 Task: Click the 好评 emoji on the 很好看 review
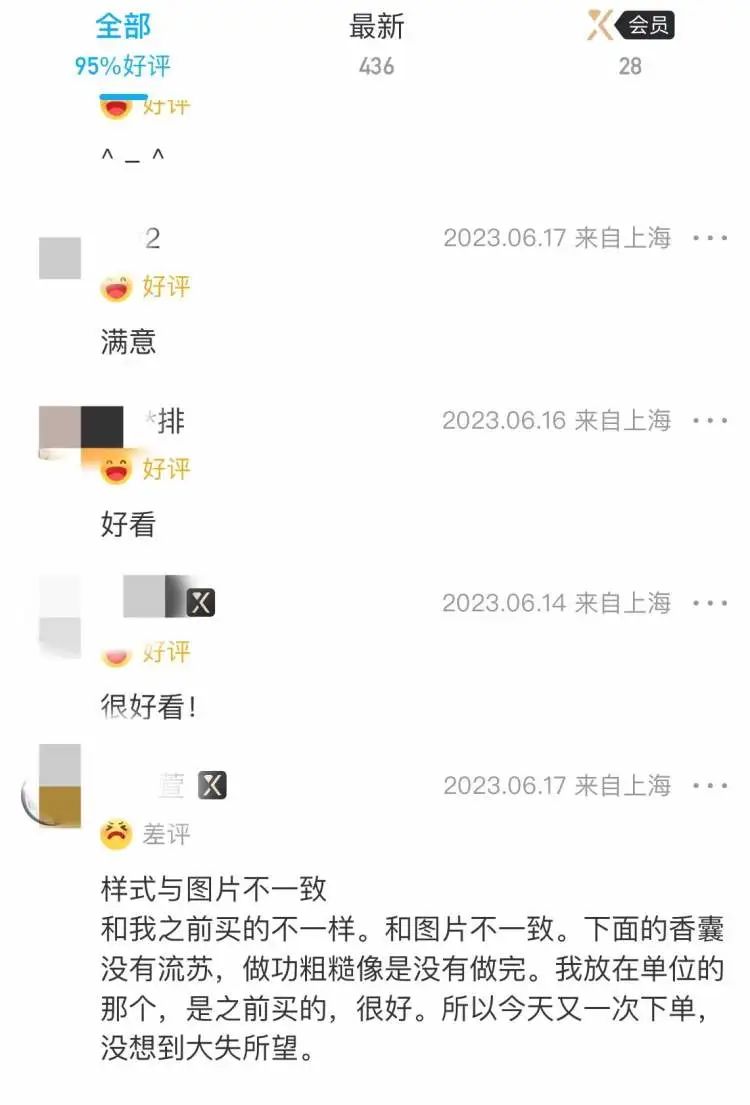pyautogui.click(x=118, y=653)
